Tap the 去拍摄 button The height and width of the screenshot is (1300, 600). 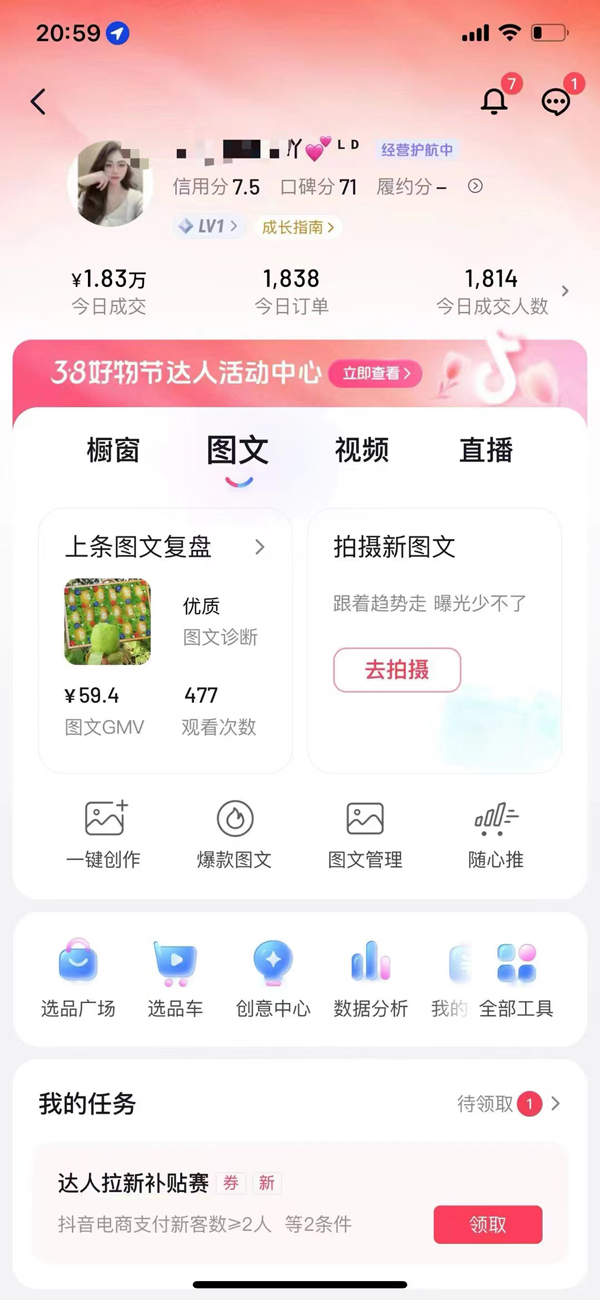point(396,670)
